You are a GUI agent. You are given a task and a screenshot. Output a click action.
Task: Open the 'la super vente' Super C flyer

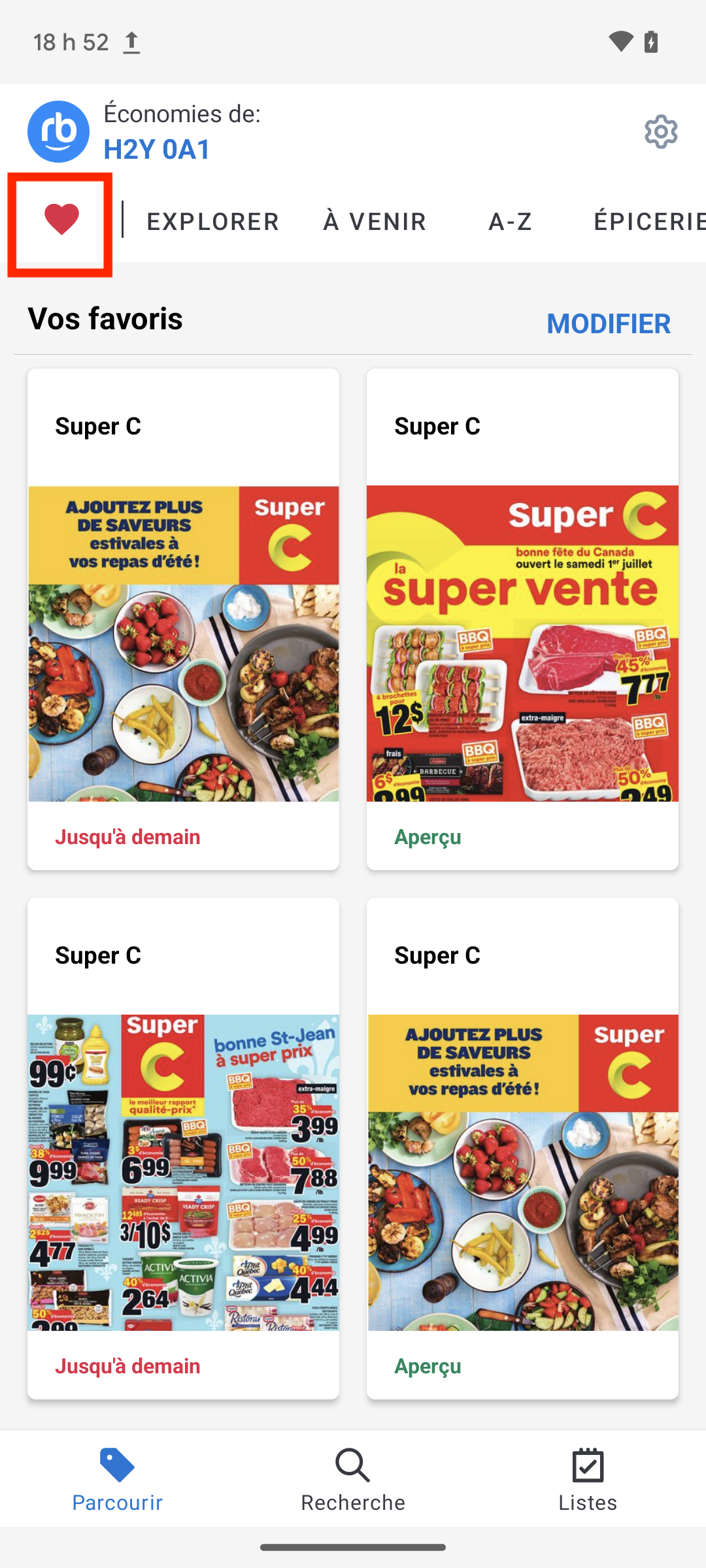click(x=522, y=643)
